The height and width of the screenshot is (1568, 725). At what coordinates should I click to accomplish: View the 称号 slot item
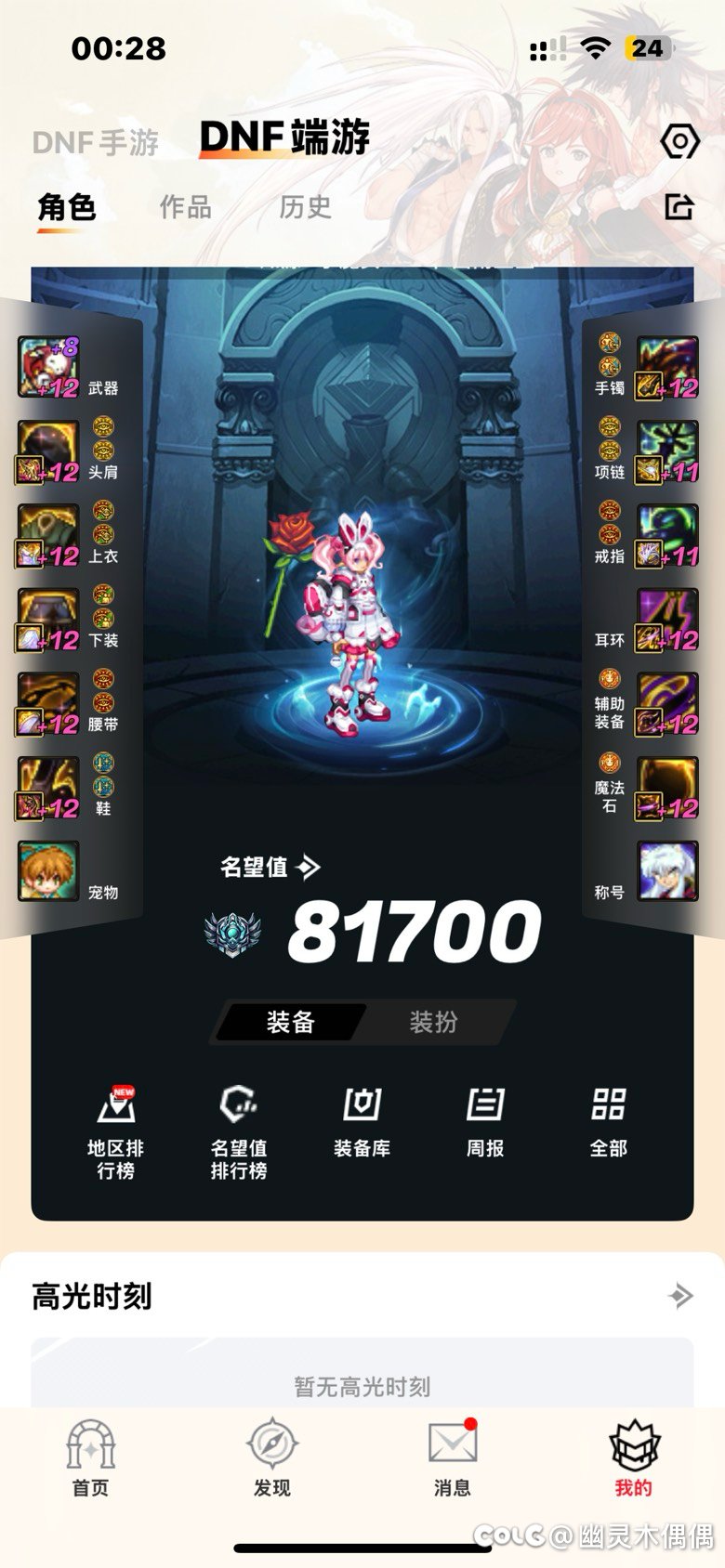click(x=667, y=871)
